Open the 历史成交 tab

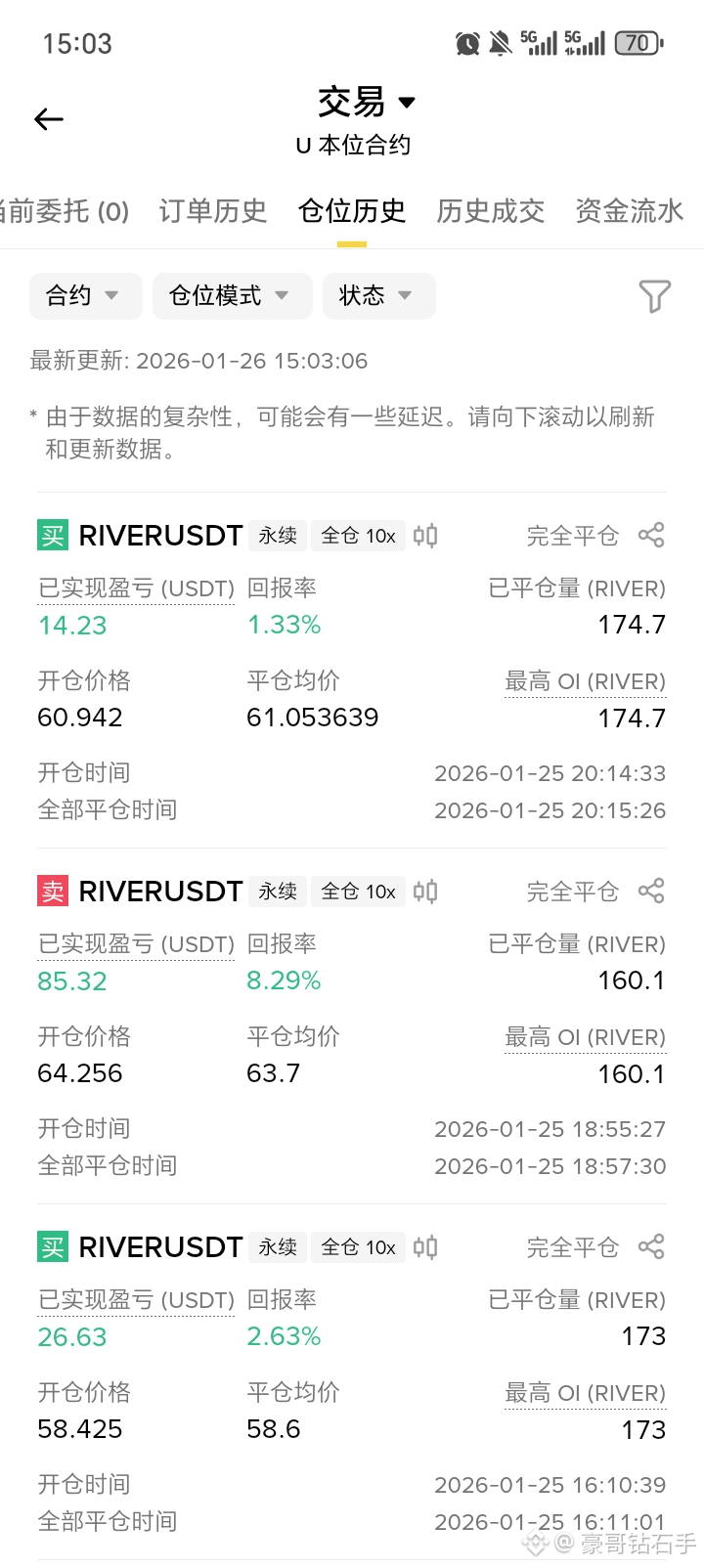(491, 211)
